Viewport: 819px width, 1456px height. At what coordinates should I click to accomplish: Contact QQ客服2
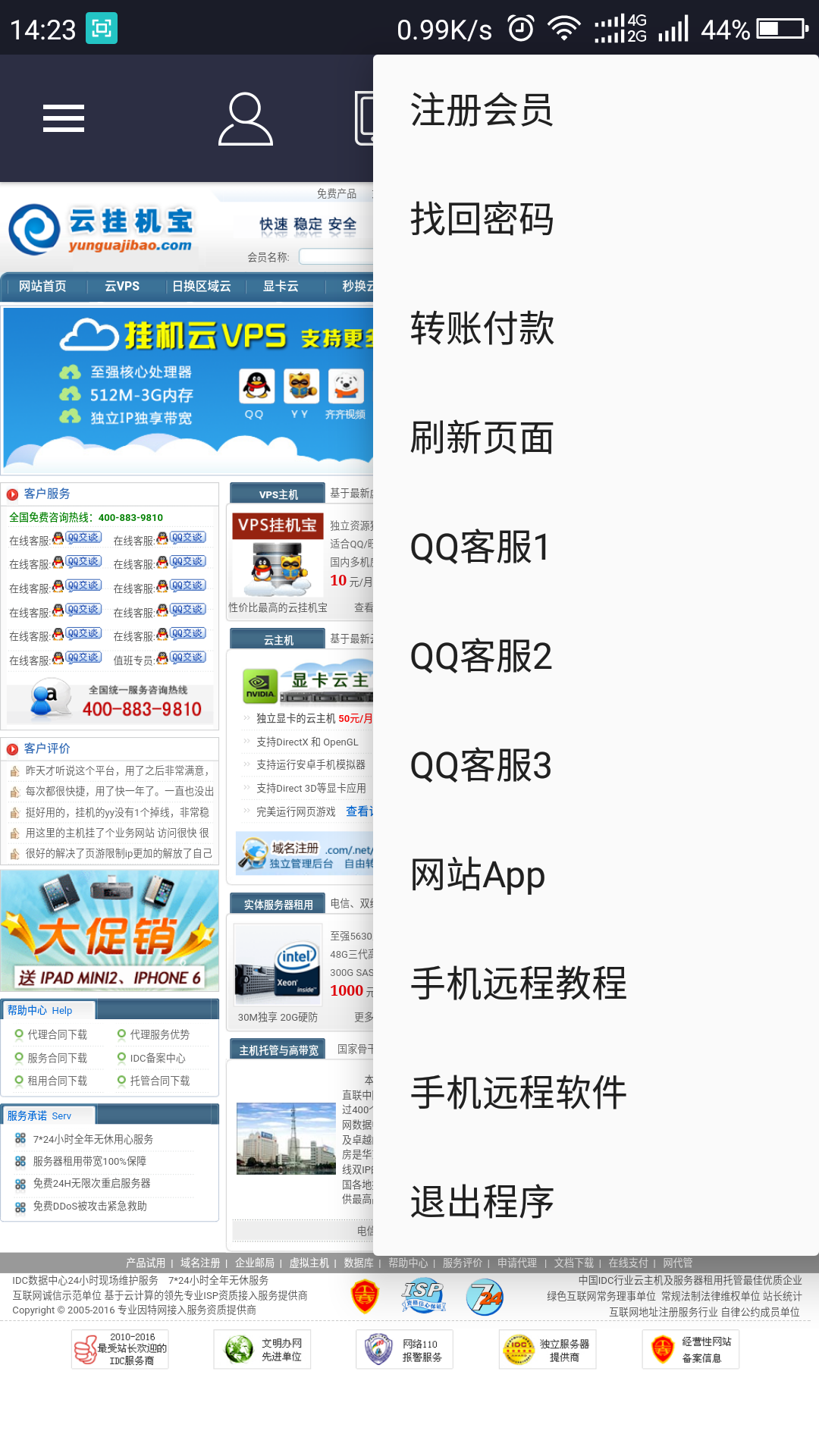click(480, 657)
